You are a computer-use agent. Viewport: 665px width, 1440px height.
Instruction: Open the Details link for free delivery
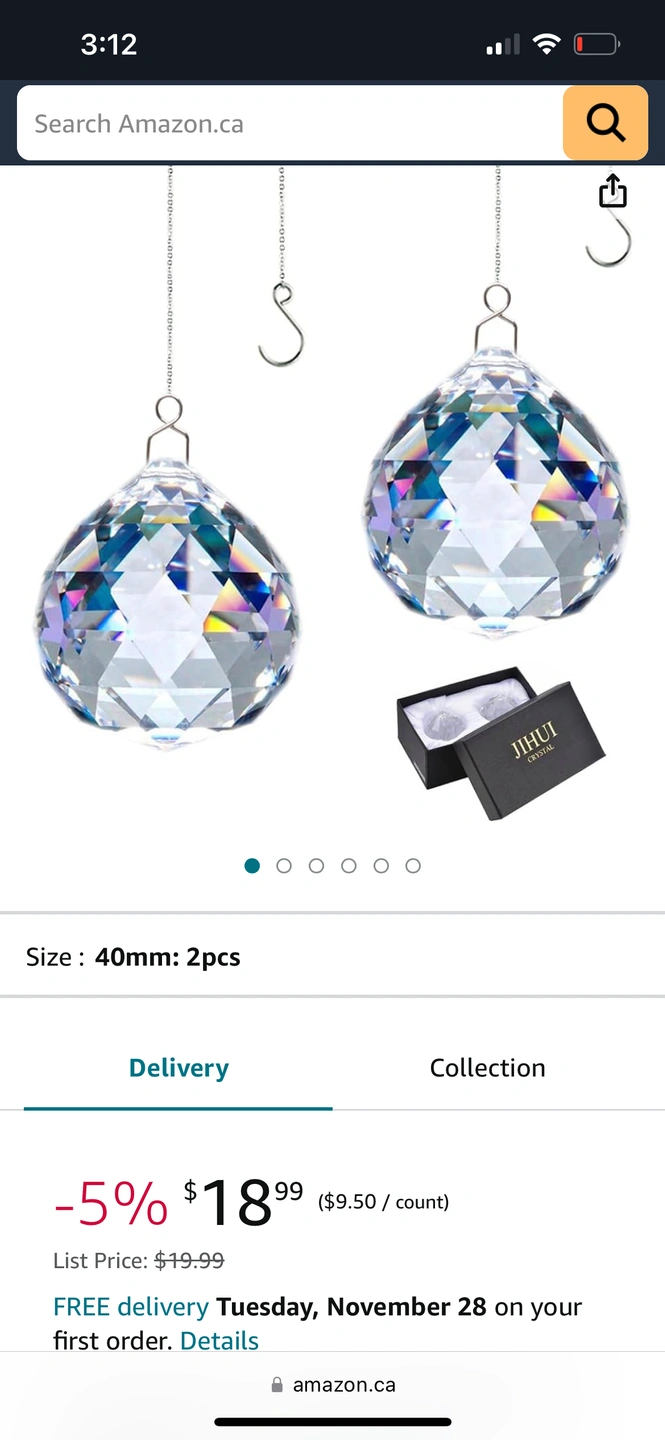tap(219, 1341)
